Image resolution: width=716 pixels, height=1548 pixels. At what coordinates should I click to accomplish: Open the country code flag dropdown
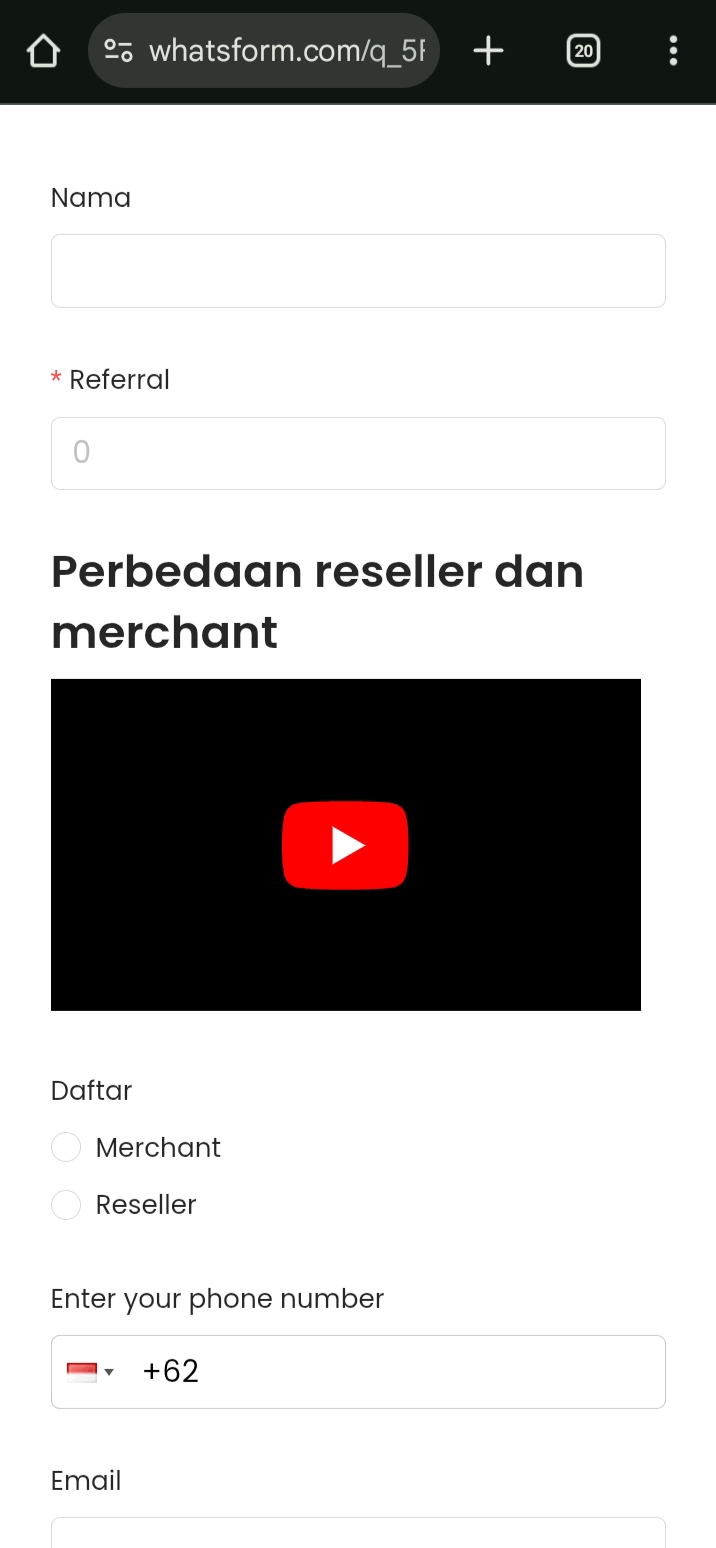coord(91,1372)
